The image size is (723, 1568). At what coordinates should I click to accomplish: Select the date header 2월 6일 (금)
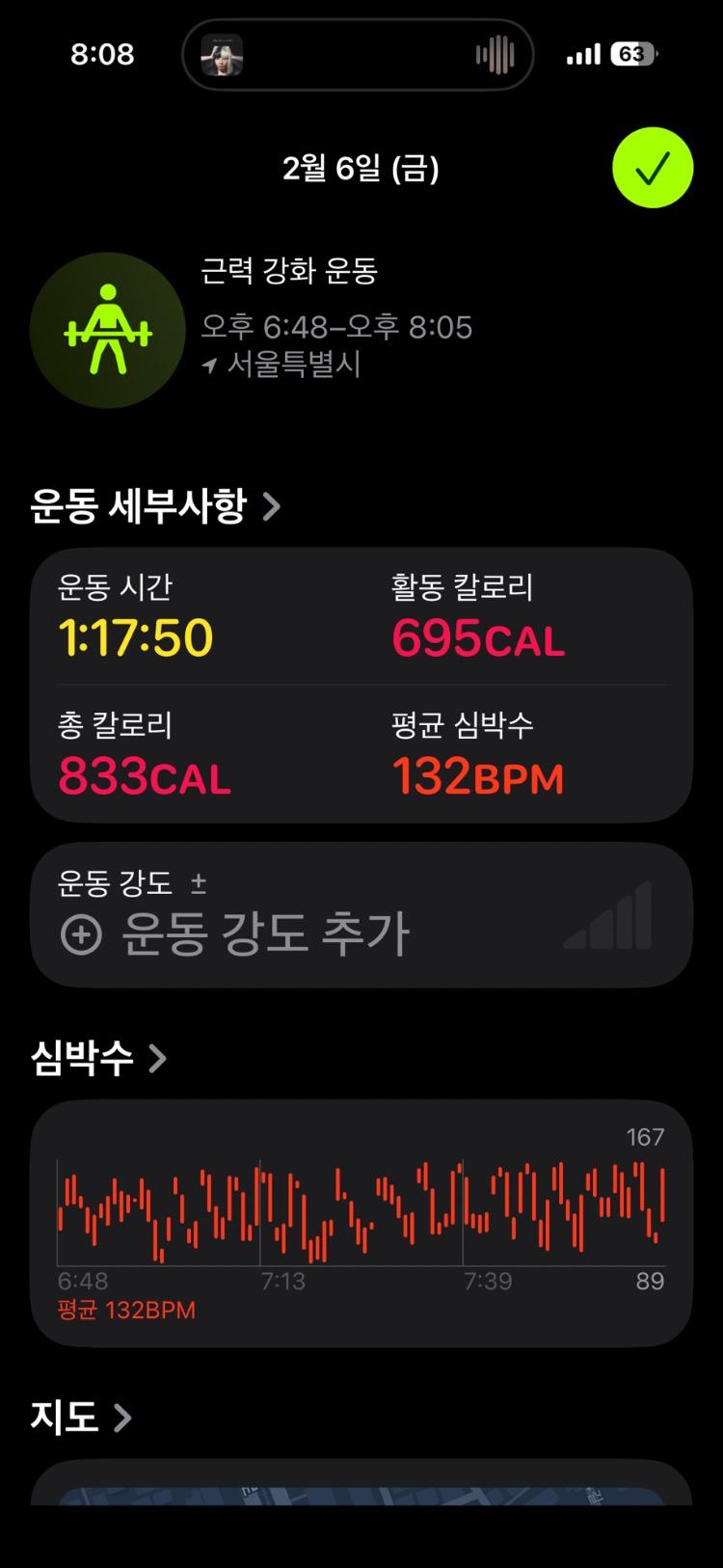[x=361, y=167]
